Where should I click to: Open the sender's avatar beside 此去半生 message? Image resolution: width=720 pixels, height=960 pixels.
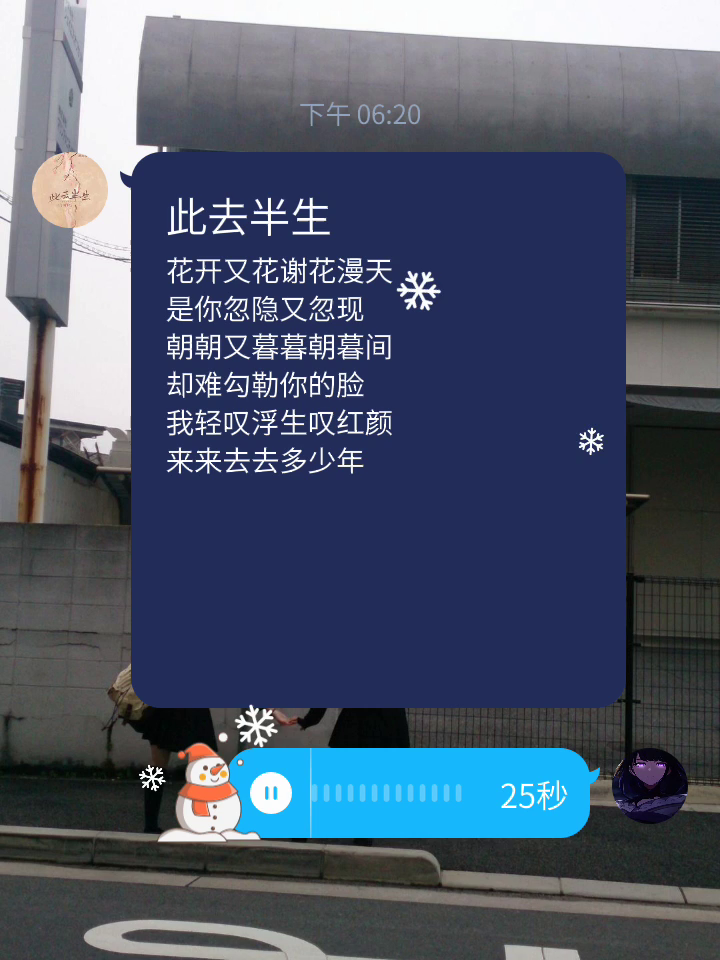click(x=70, y=190)
